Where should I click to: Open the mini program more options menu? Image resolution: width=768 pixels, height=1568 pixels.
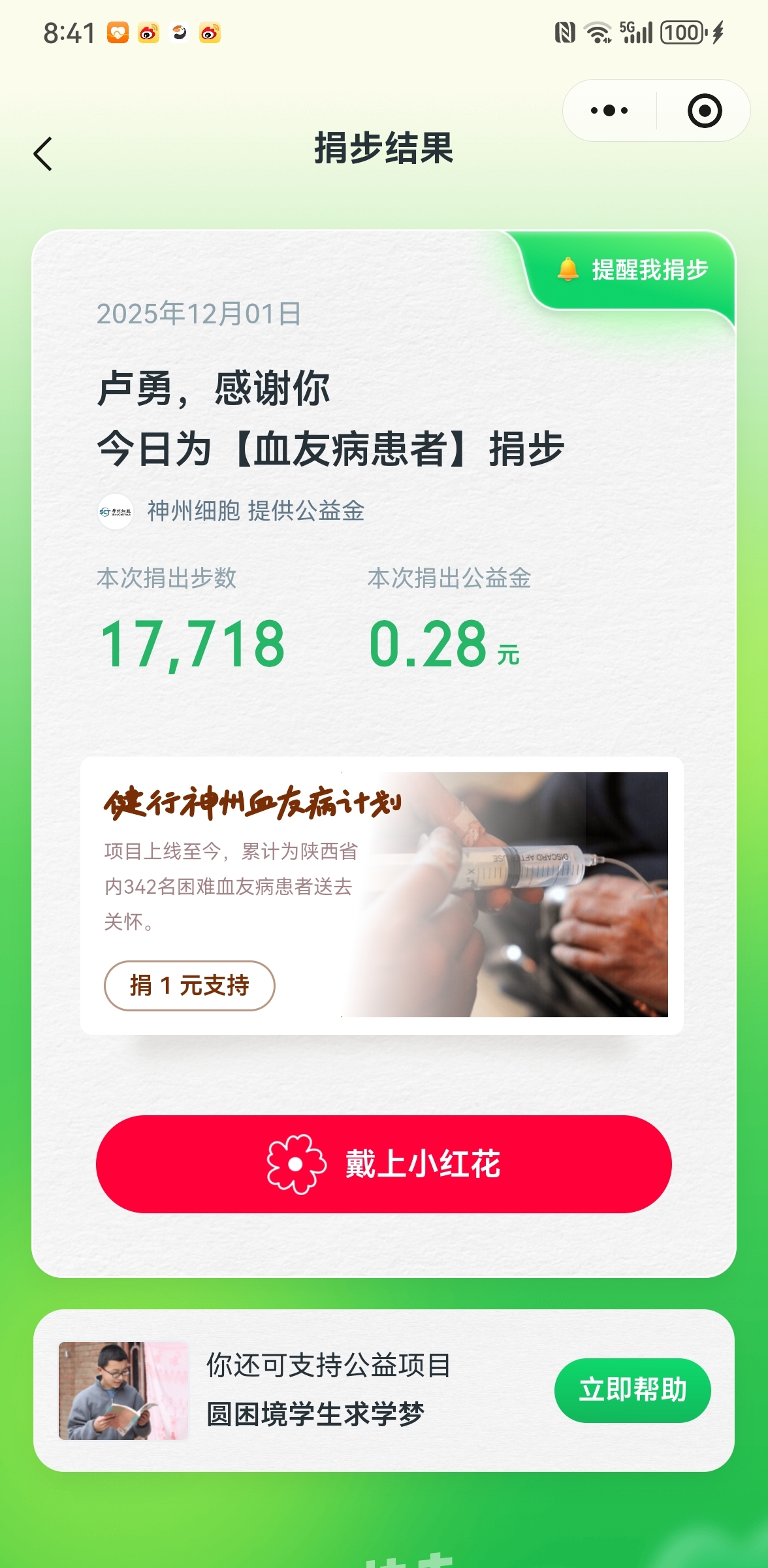click(609, 110)
